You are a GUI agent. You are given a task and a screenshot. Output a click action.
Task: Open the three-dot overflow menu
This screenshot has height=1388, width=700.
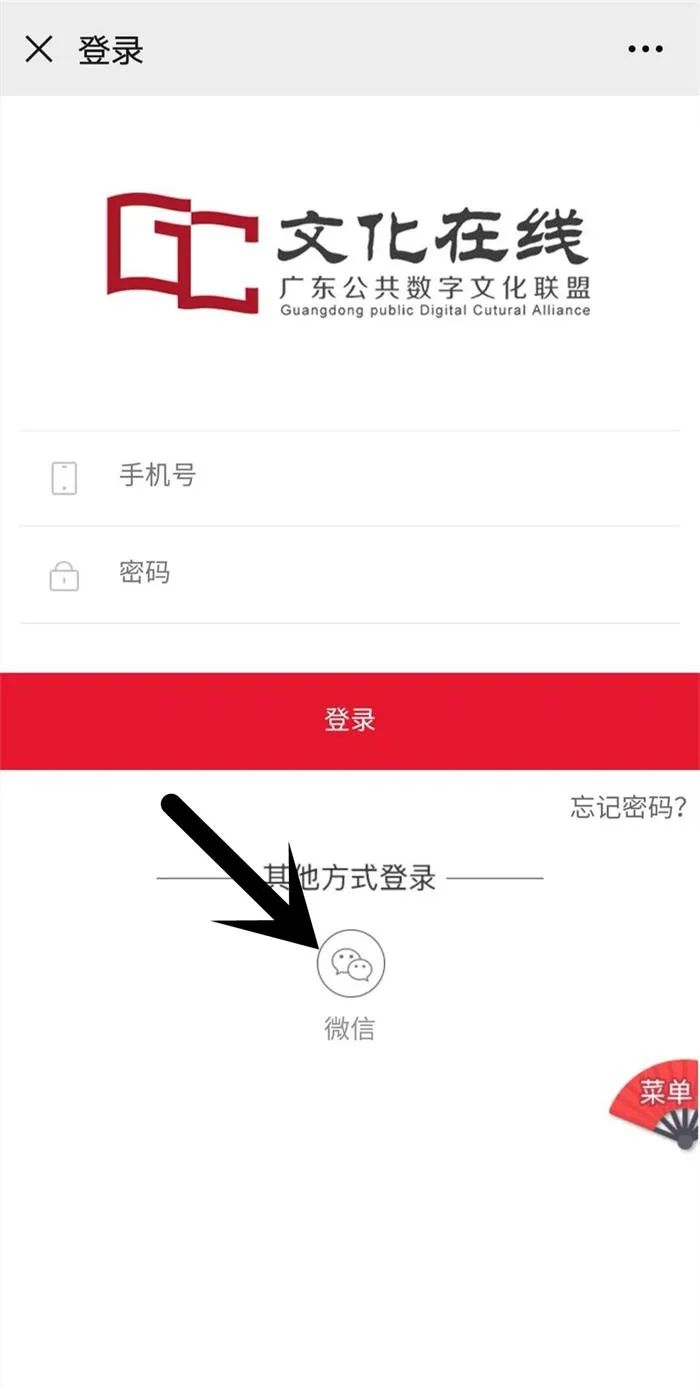tap(645, 49)
